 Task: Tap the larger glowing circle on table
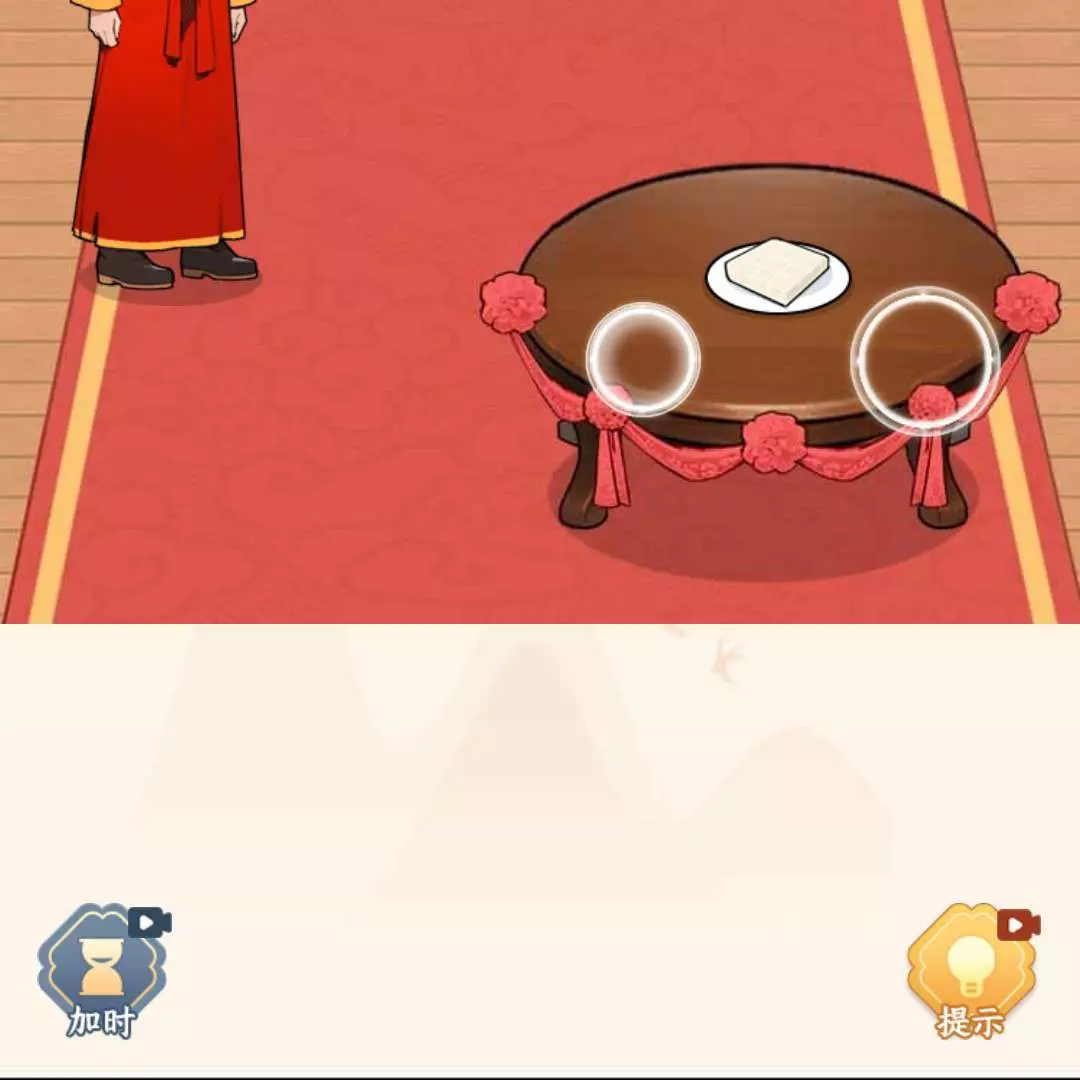coord(924,360)
